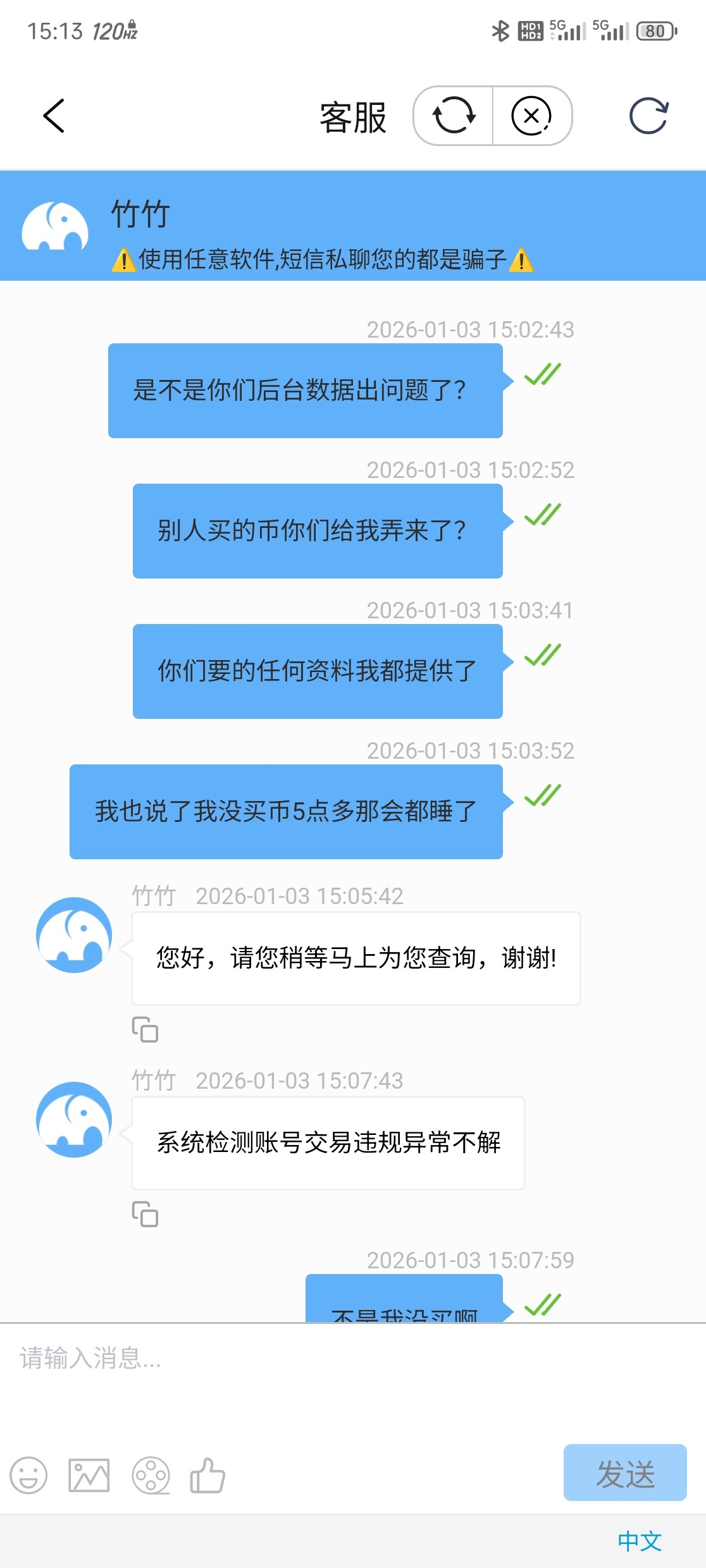Attach a video via the film reel icon
Image resolution: width=706 pixels, height=1568 pixels.
point(149,1476)
